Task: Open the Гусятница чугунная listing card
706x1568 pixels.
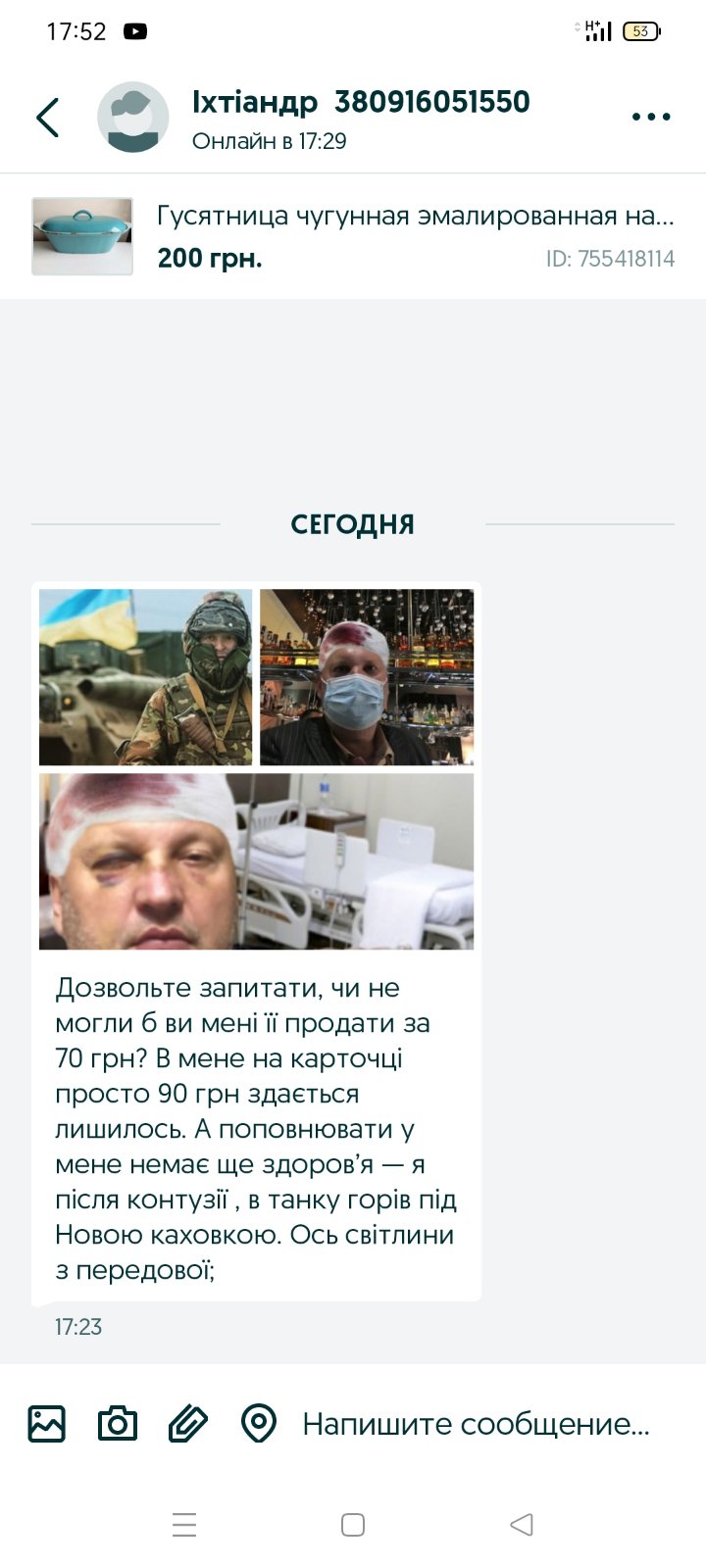Action: (x=353, y=236)
